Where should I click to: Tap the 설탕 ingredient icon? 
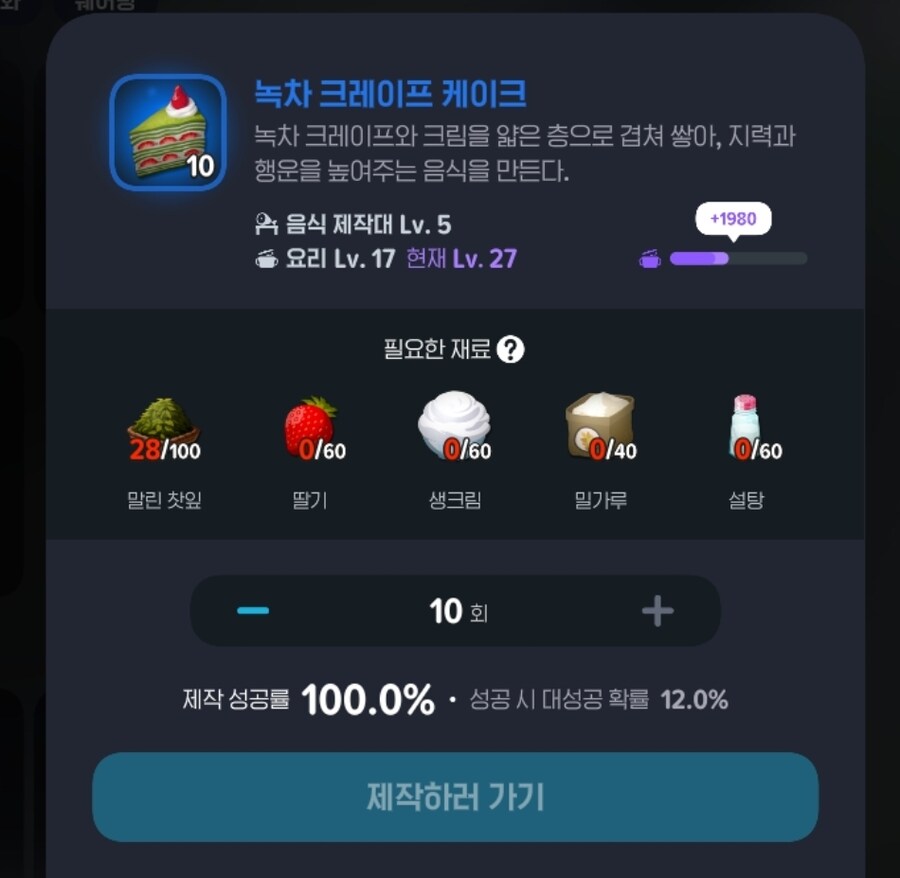[x=745, y=428]
